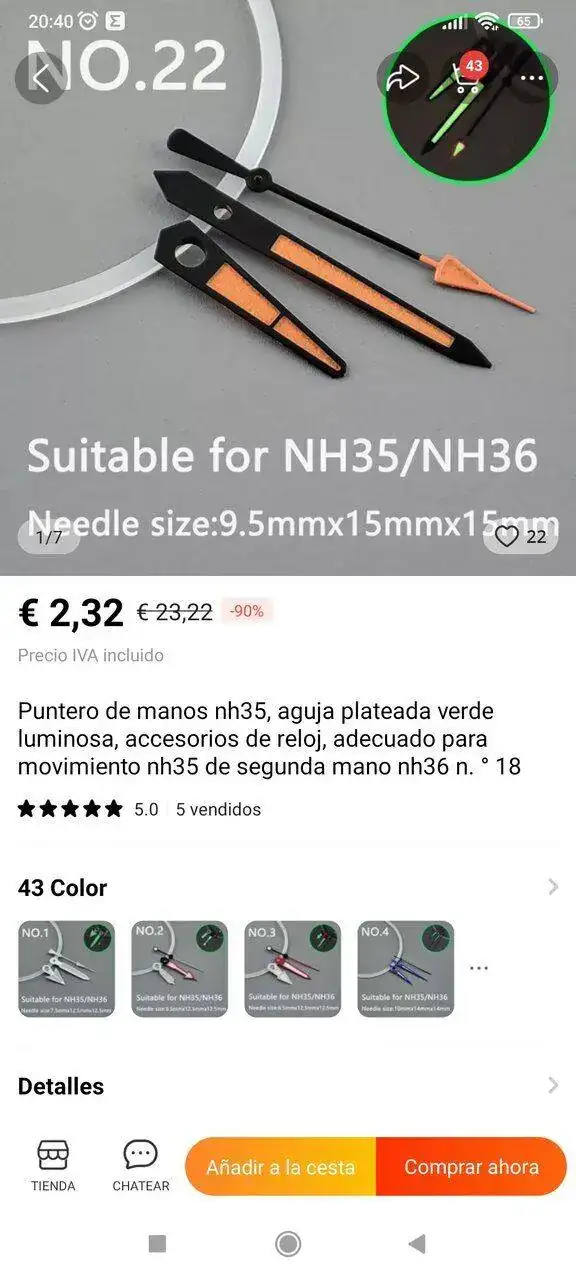The height and width of the screenshot is (1280, 576).
Task: Chat with the seller via Chatear
Action: (x=140, y=1166)
